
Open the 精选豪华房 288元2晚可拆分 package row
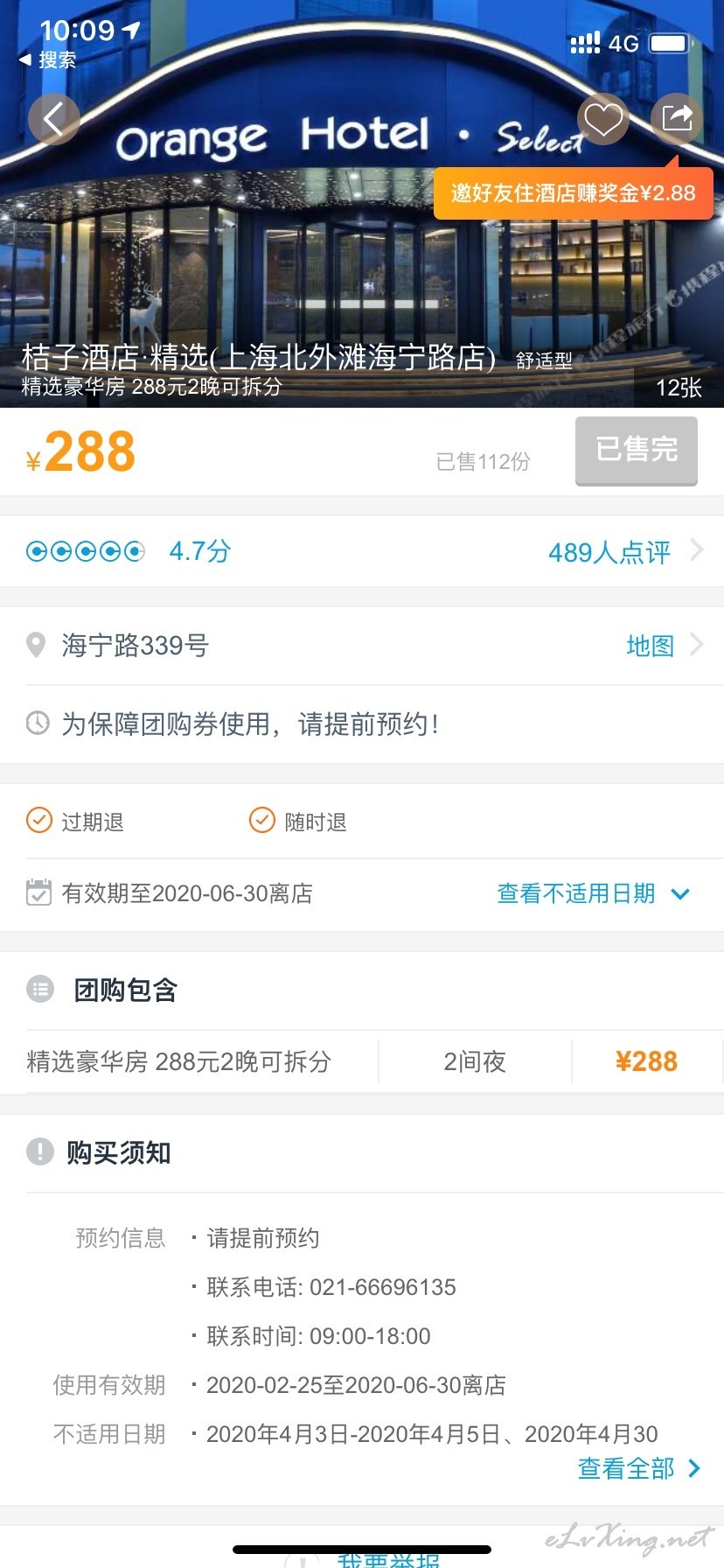(x=362, y=1061)
